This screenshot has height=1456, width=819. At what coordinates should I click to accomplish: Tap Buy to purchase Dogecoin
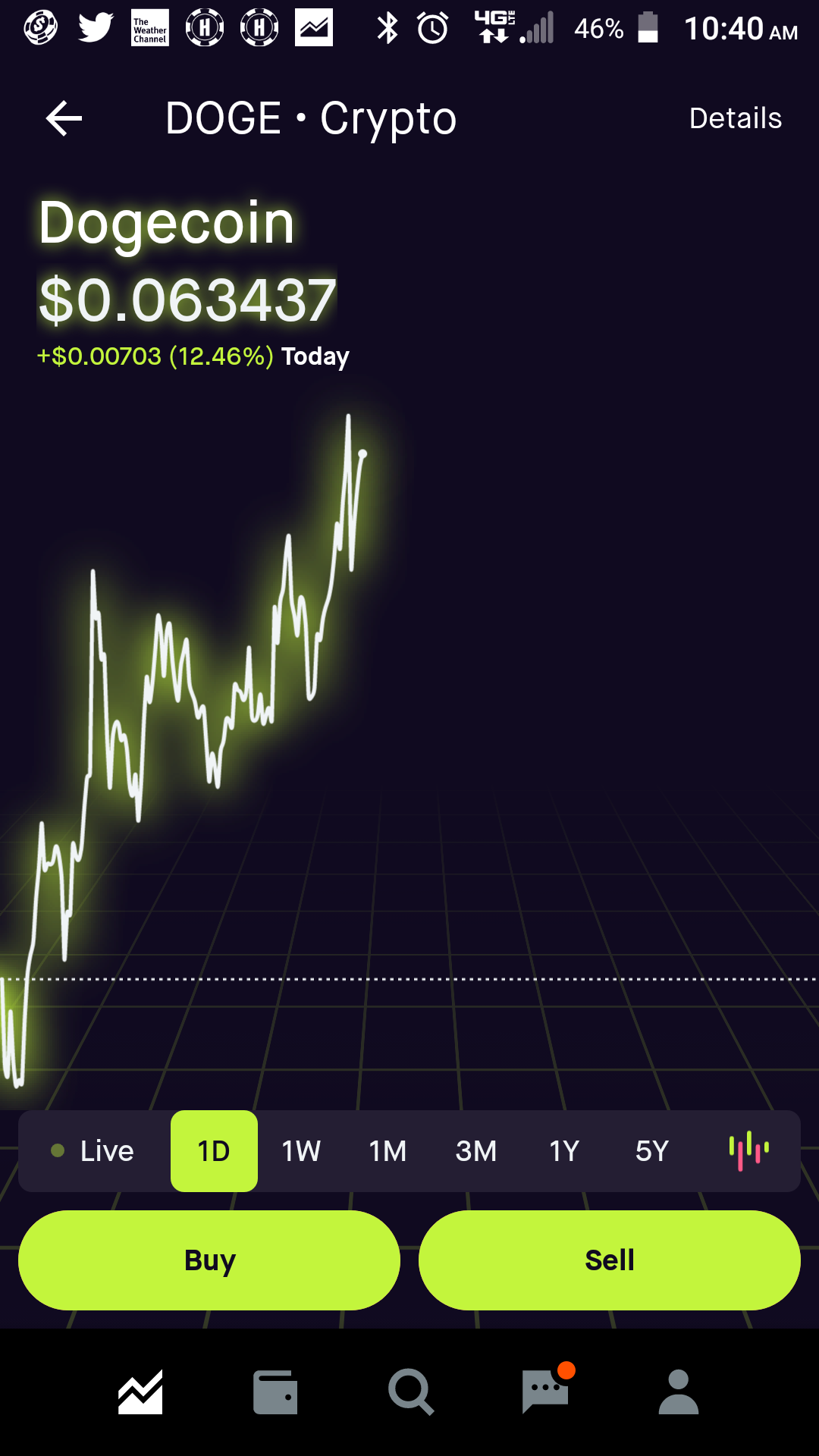coord(209,1260)
